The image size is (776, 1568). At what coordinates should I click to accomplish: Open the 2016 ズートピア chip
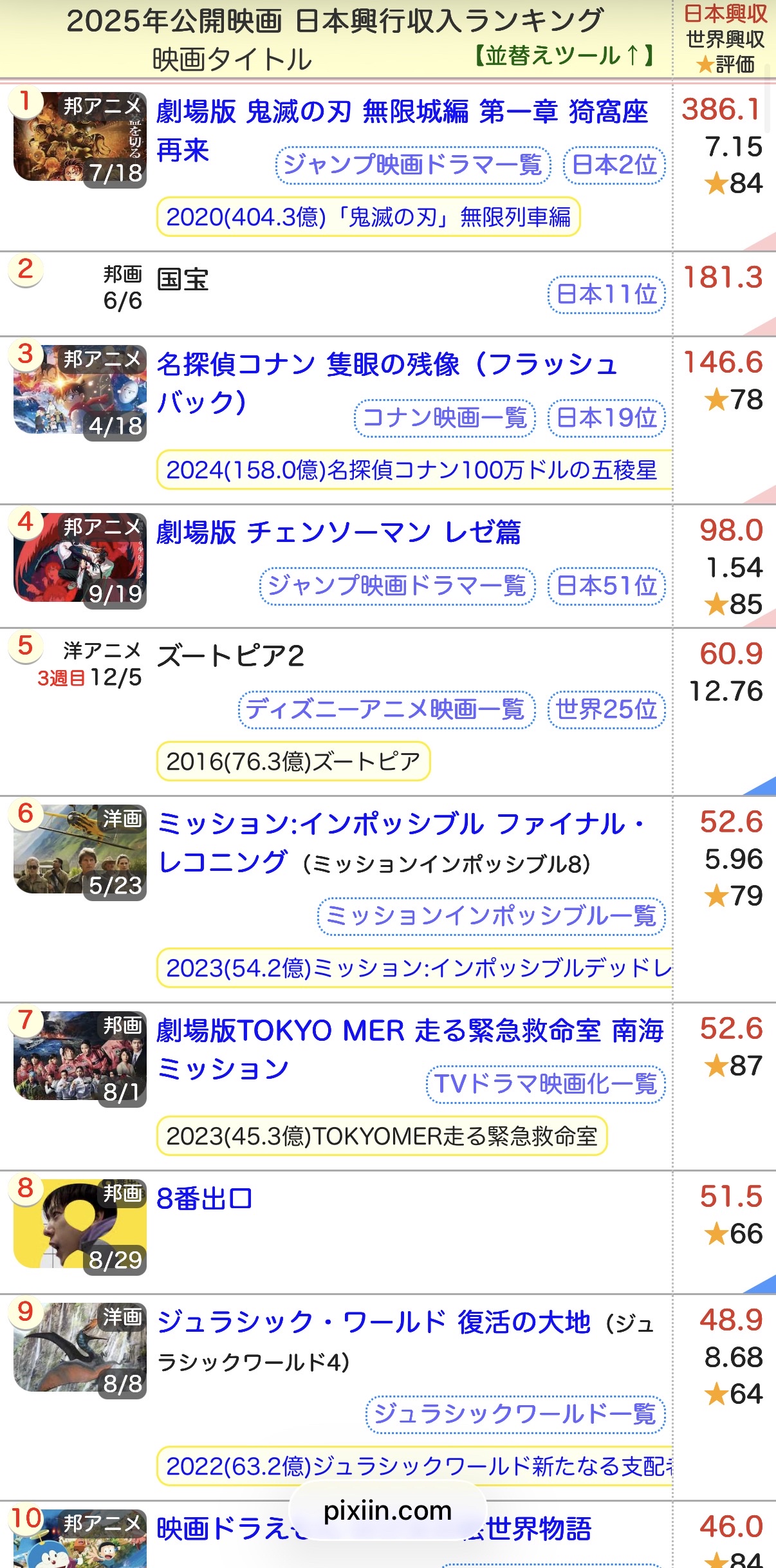tap(293, 761)
